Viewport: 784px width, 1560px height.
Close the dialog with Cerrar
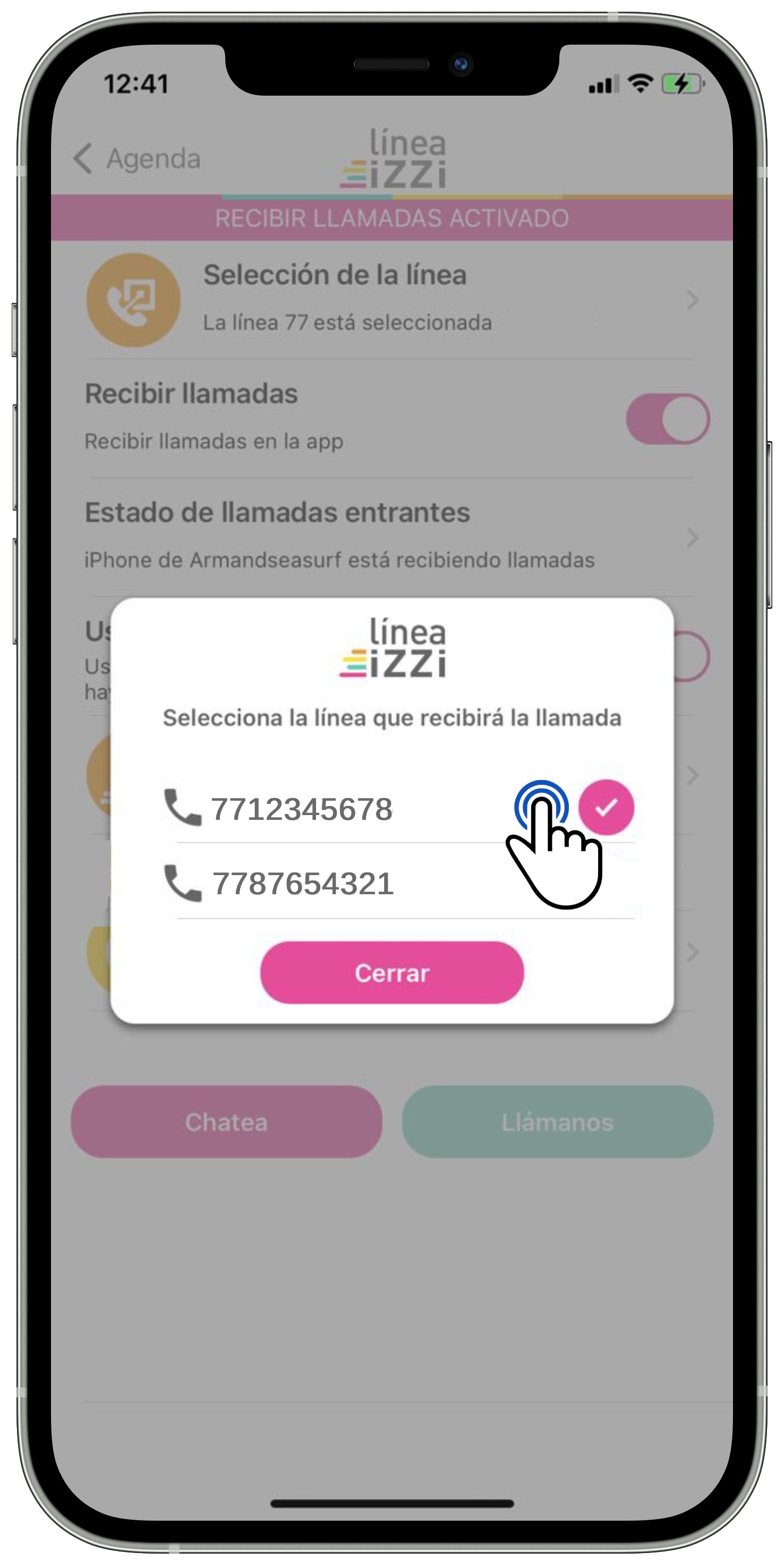click(391, 973)
